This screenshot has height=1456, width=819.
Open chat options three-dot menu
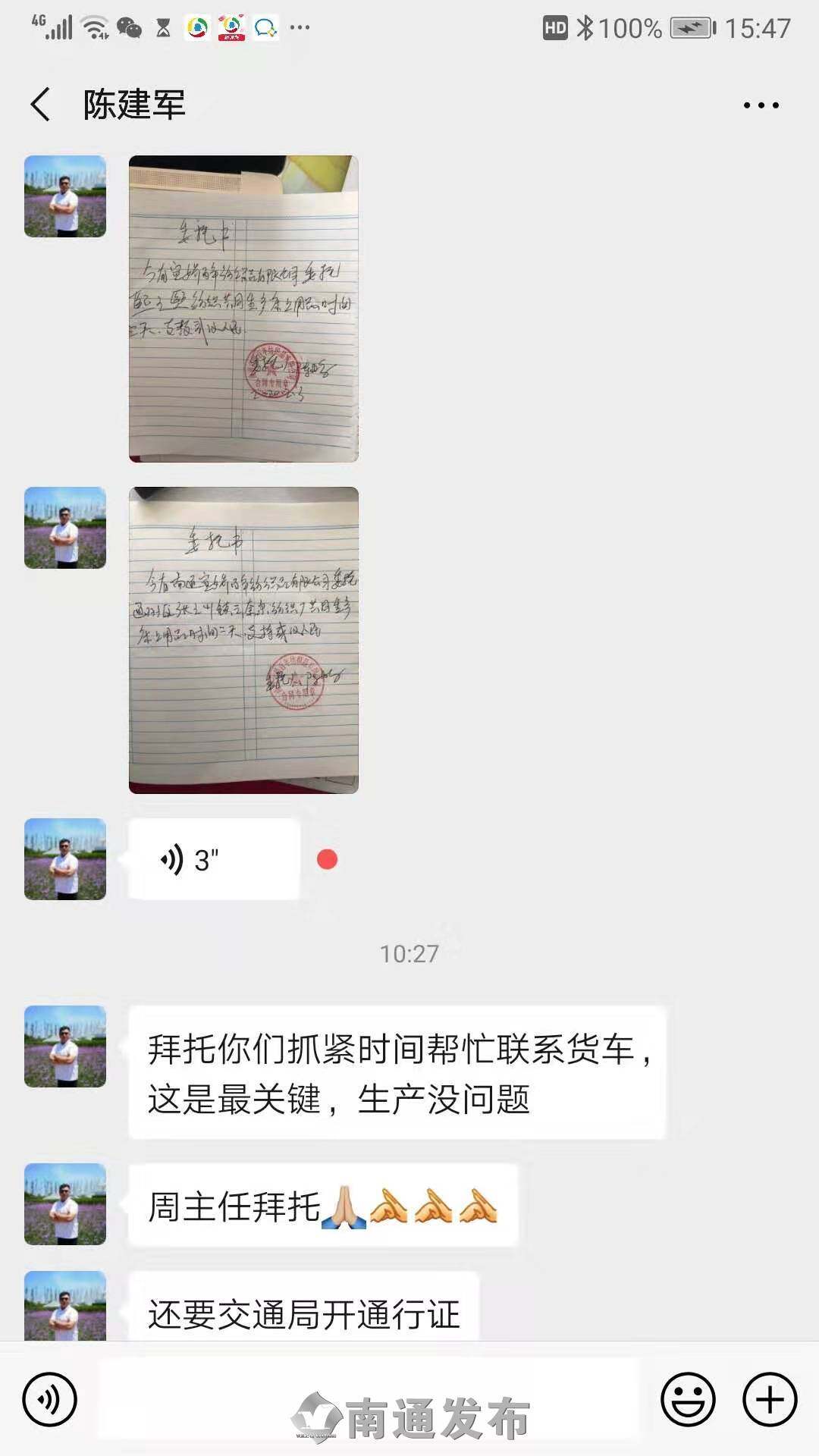tap(761, 105)
